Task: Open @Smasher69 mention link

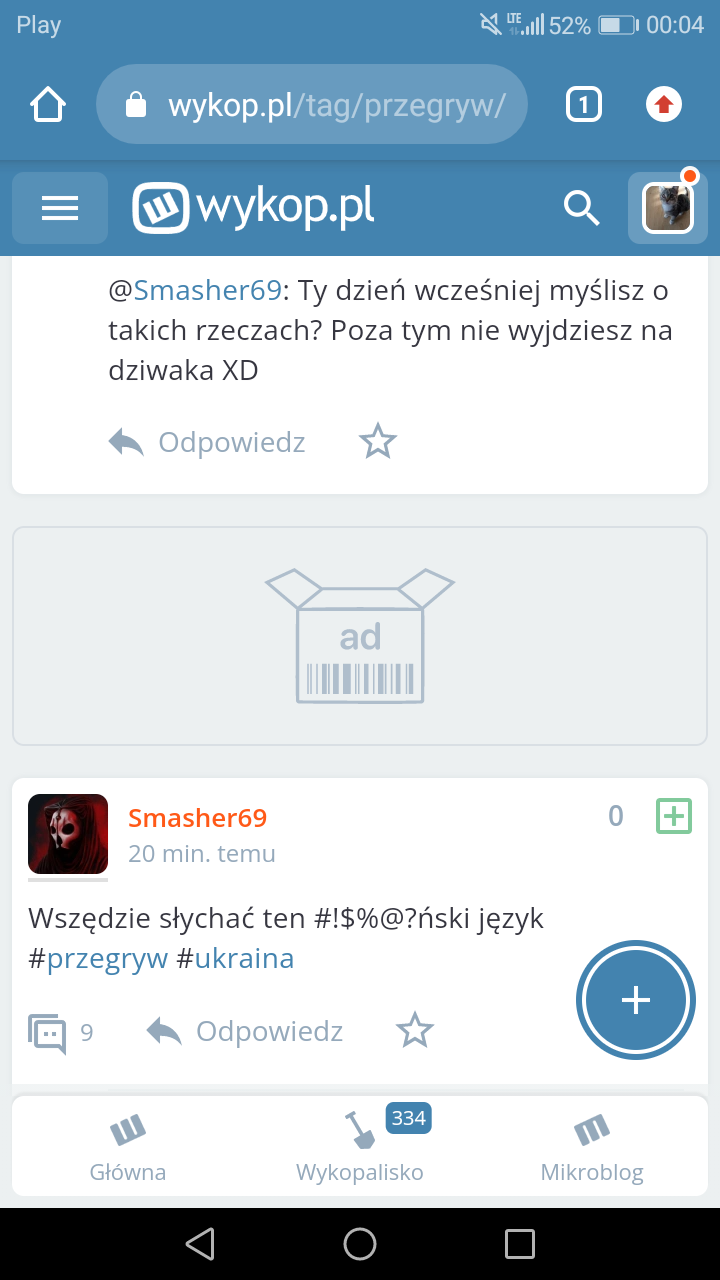Action: tap(207, 291)
